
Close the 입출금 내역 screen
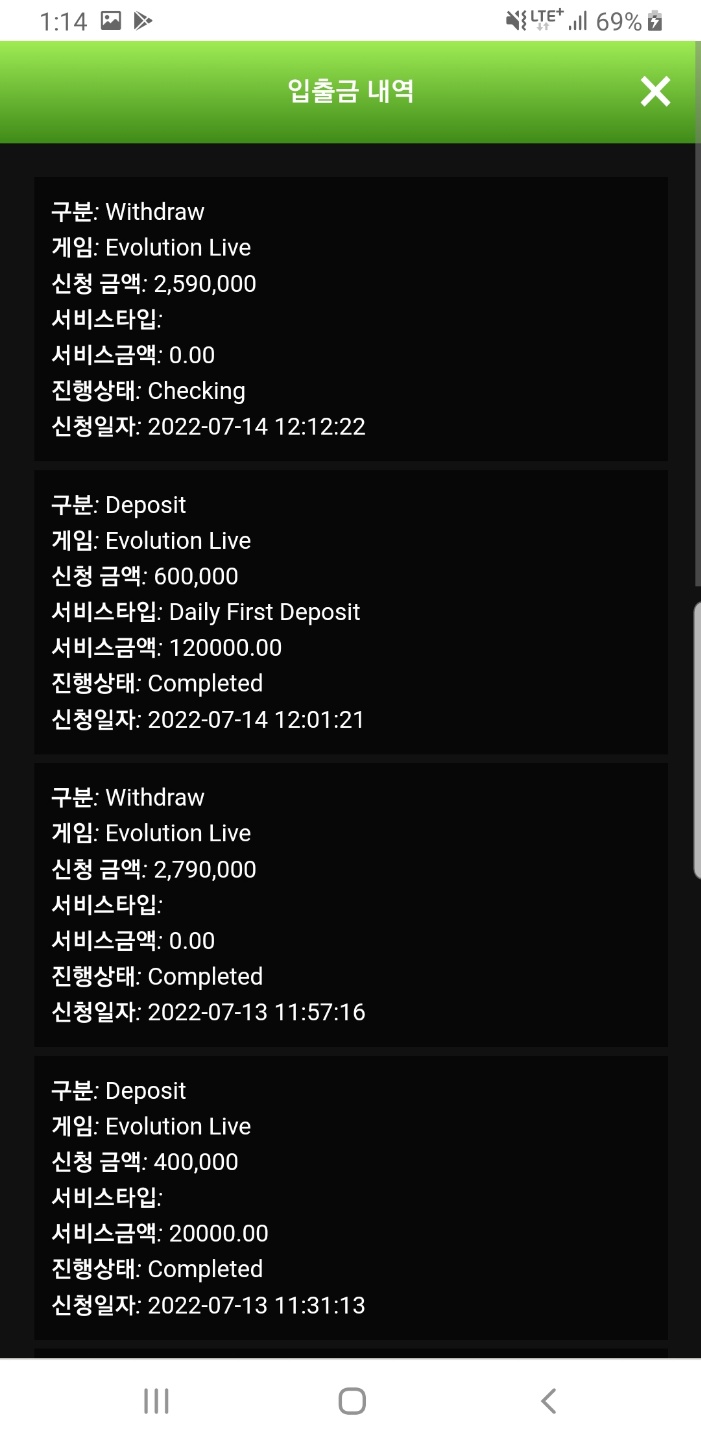655,92
